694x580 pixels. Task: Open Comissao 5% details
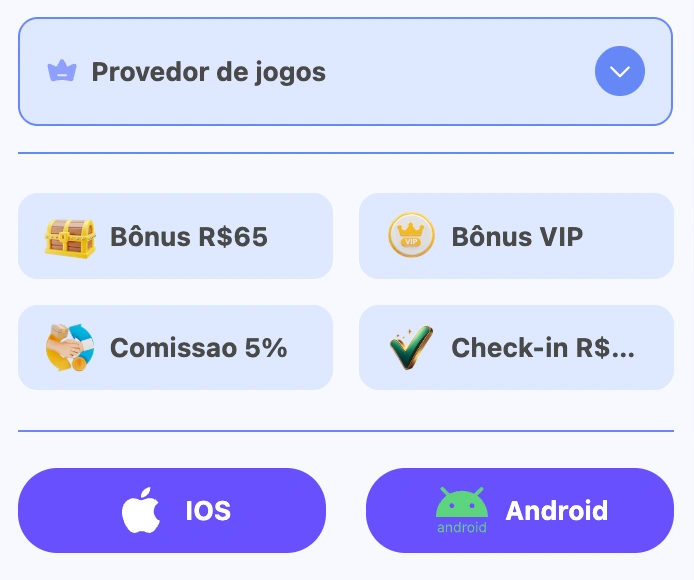point(175,348)
